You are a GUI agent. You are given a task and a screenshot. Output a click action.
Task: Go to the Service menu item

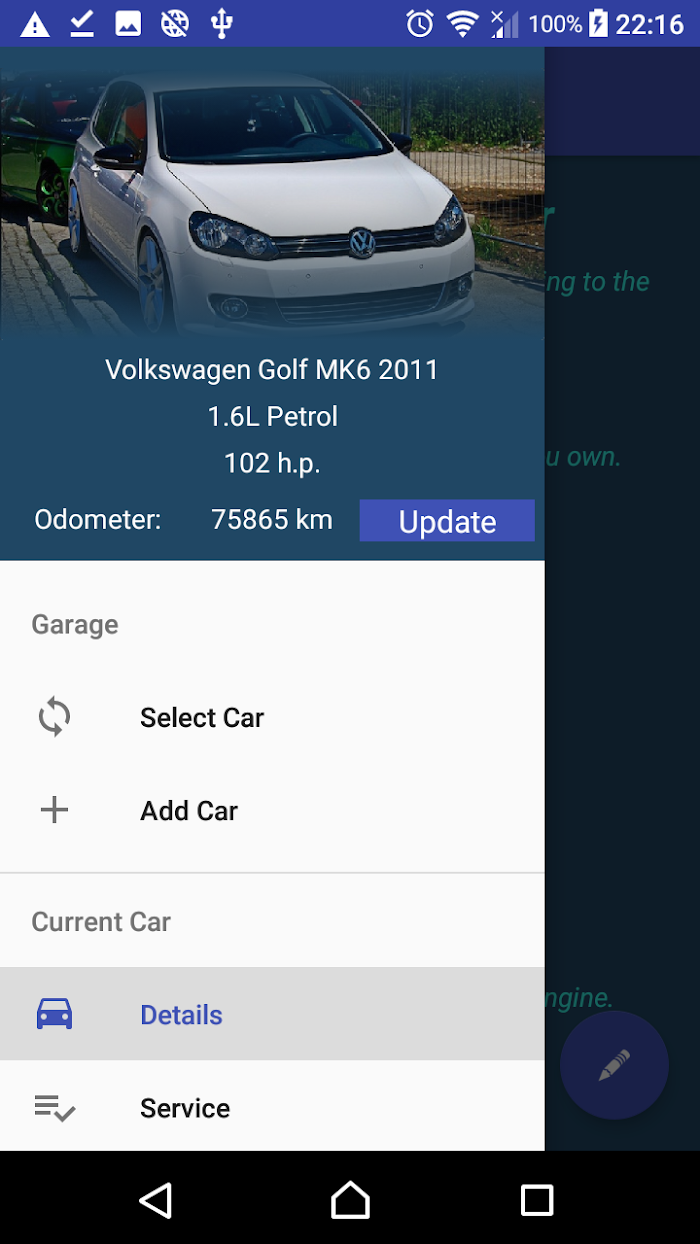(x=272, y=1106)
